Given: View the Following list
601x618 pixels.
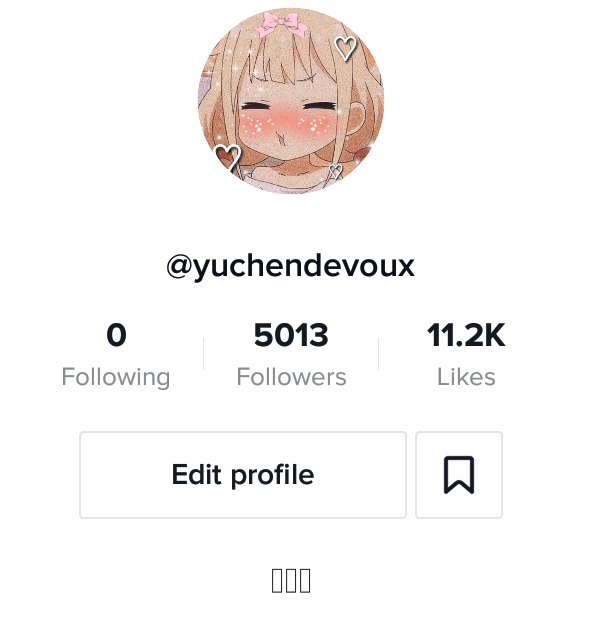Looking at the screenshot, I should [116, 354].
